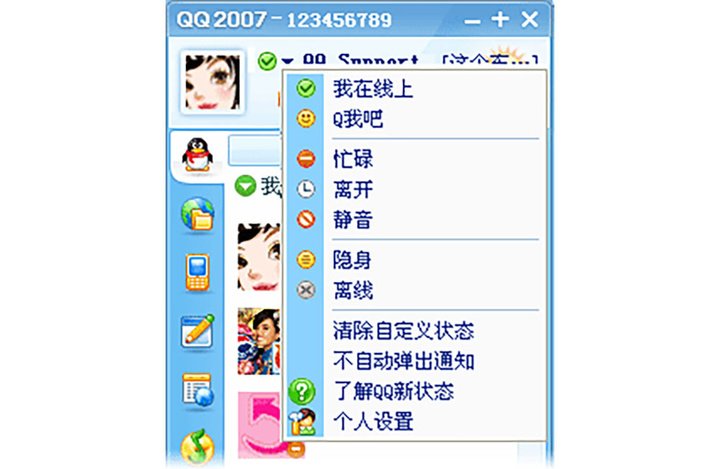Select 不自动弹出通知

click(x=403, y=361)
